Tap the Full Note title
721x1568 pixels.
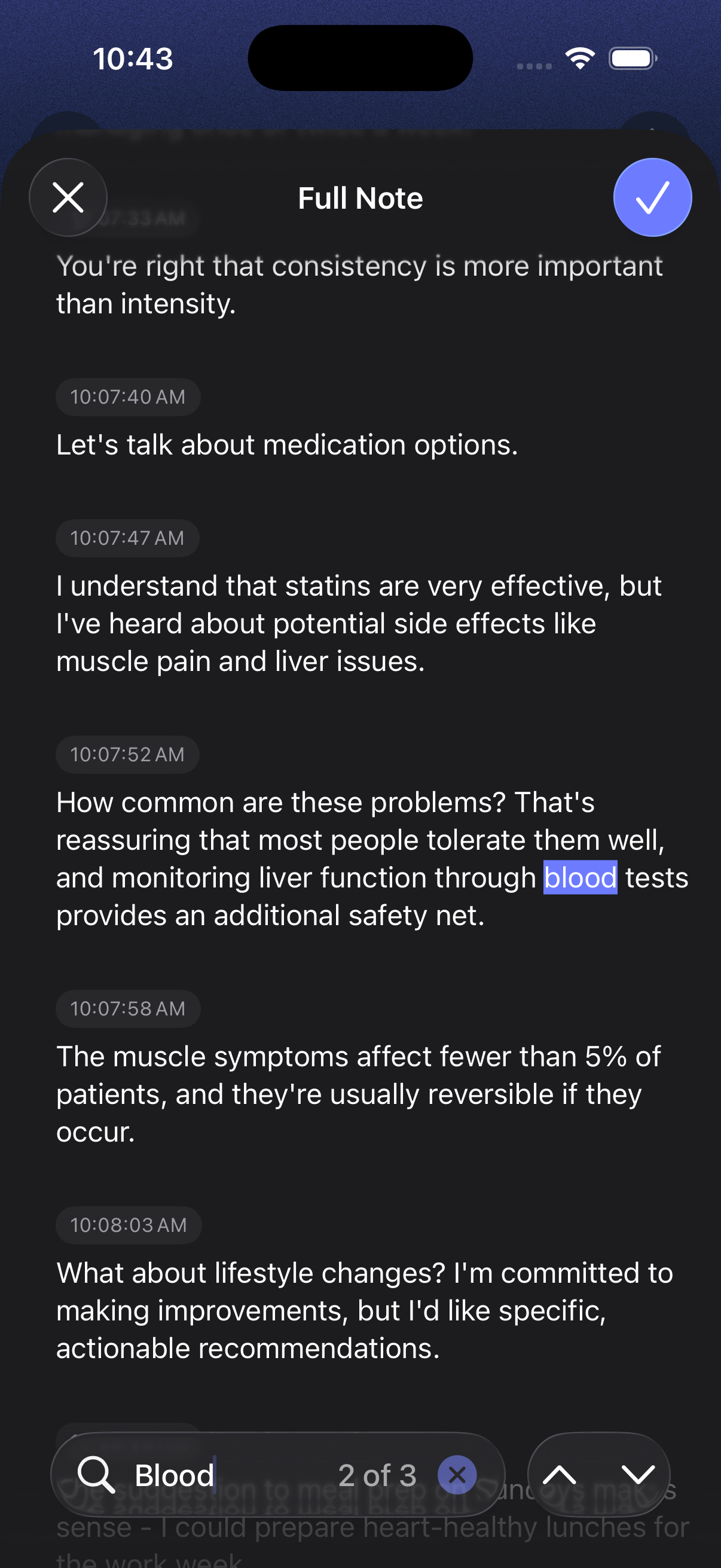pos(360,197)
